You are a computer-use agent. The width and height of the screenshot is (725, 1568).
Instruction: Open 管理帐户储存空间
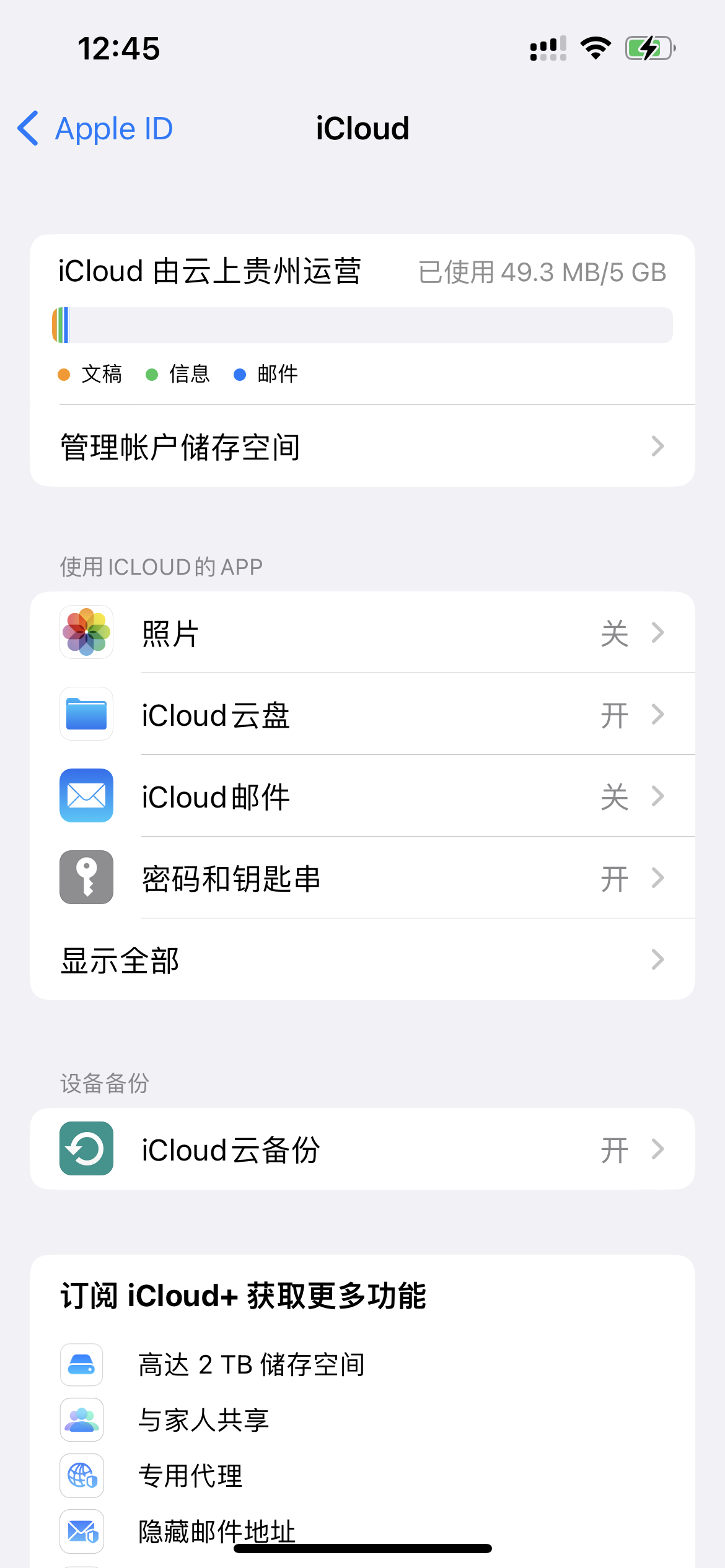point(362,446)
